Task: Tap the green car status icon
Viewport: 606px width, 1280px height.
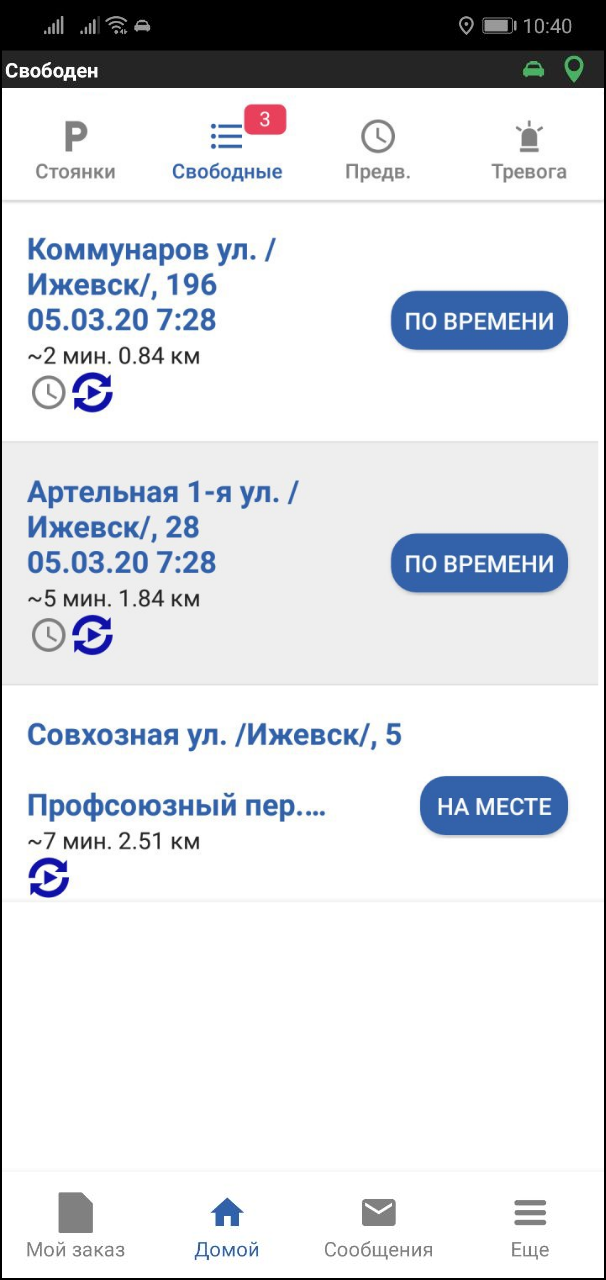Action: click(x=534, y=70)
